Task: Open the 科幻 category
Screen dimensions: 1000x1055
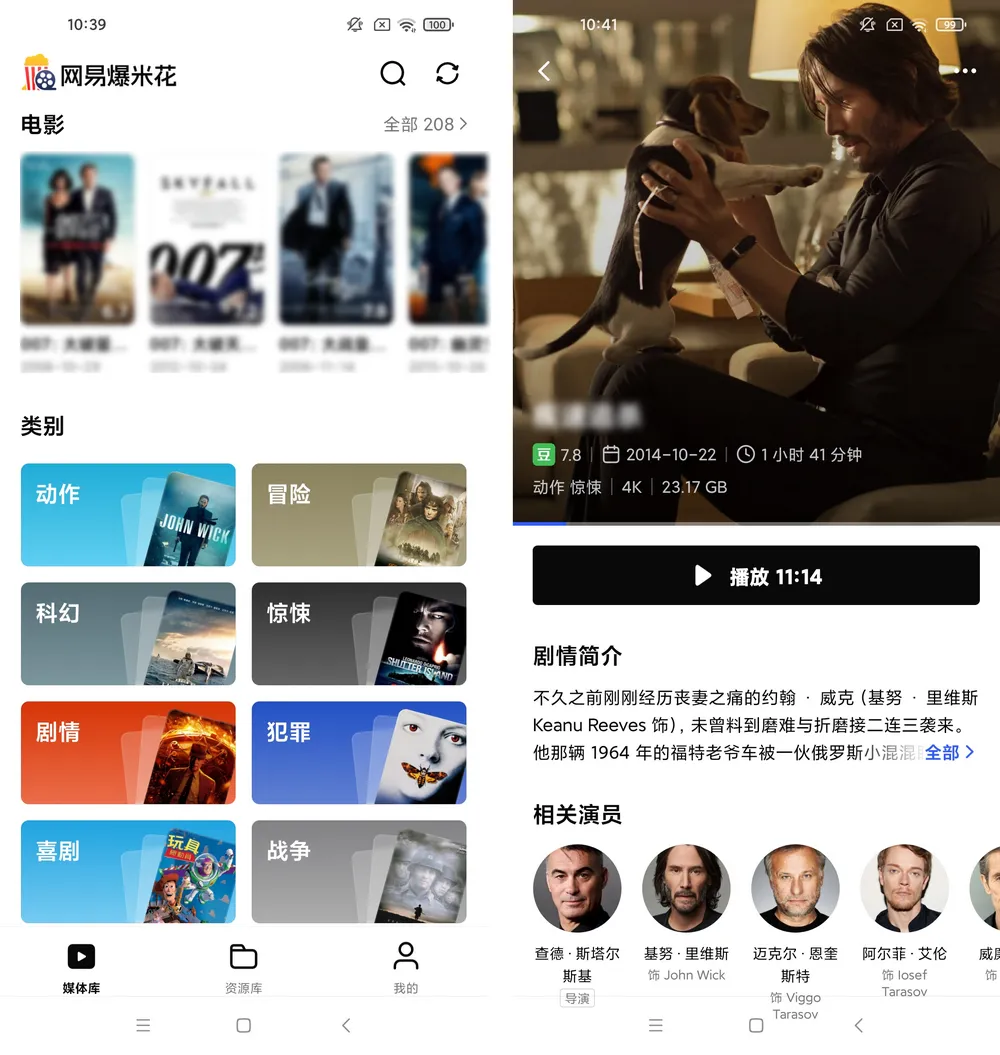Action: point(128,634)
